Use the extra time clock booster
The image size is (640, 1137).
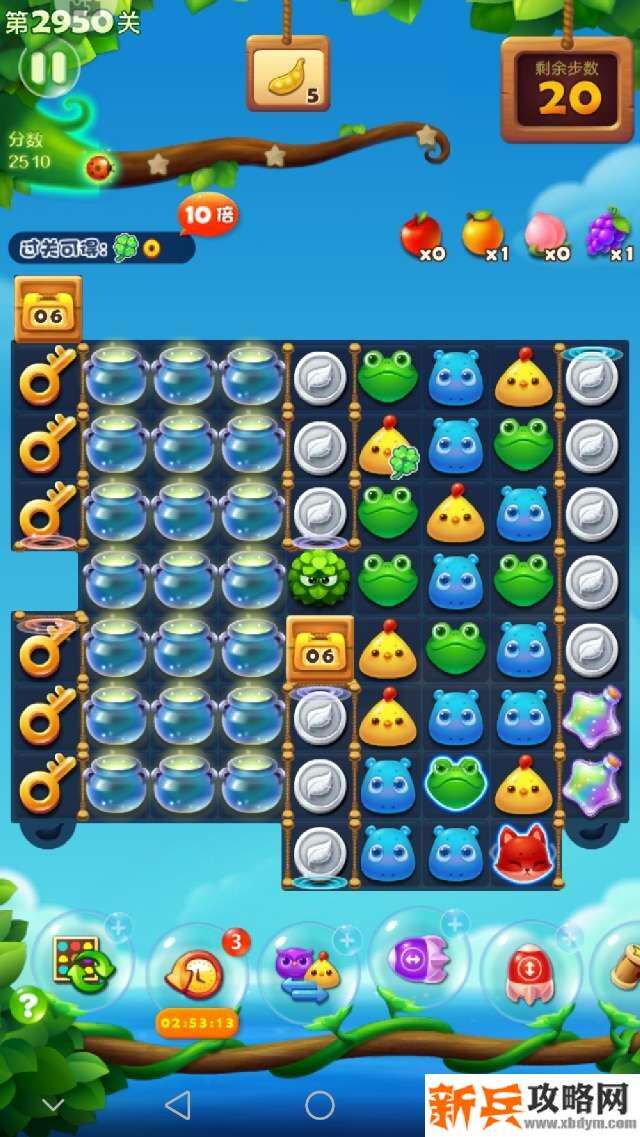(x=198, y=971)
